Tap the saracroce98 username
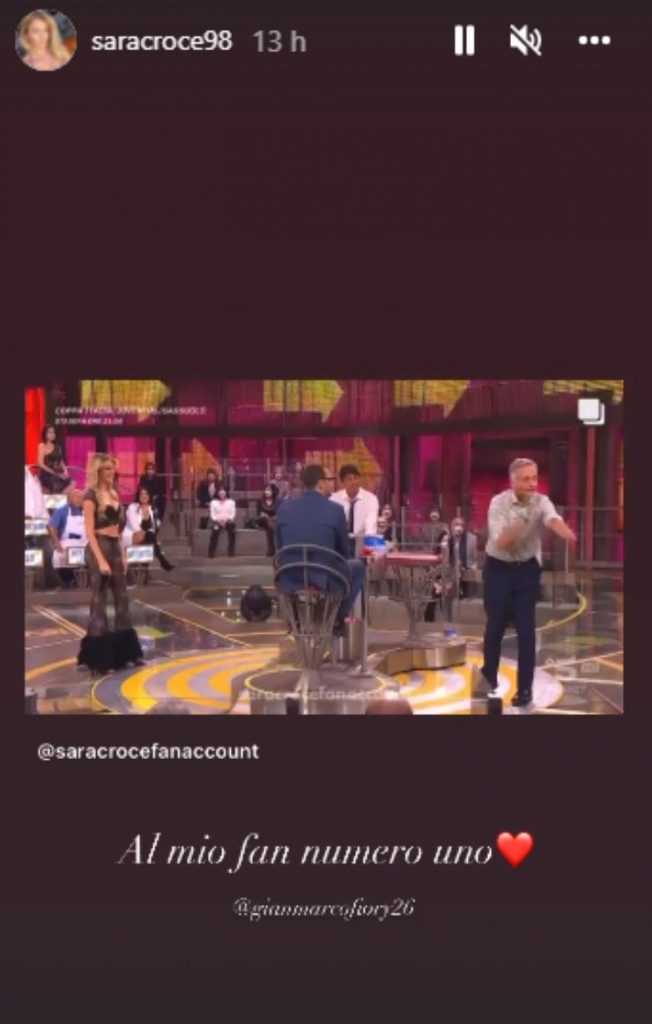652x1024 pixels. (161, 41)
